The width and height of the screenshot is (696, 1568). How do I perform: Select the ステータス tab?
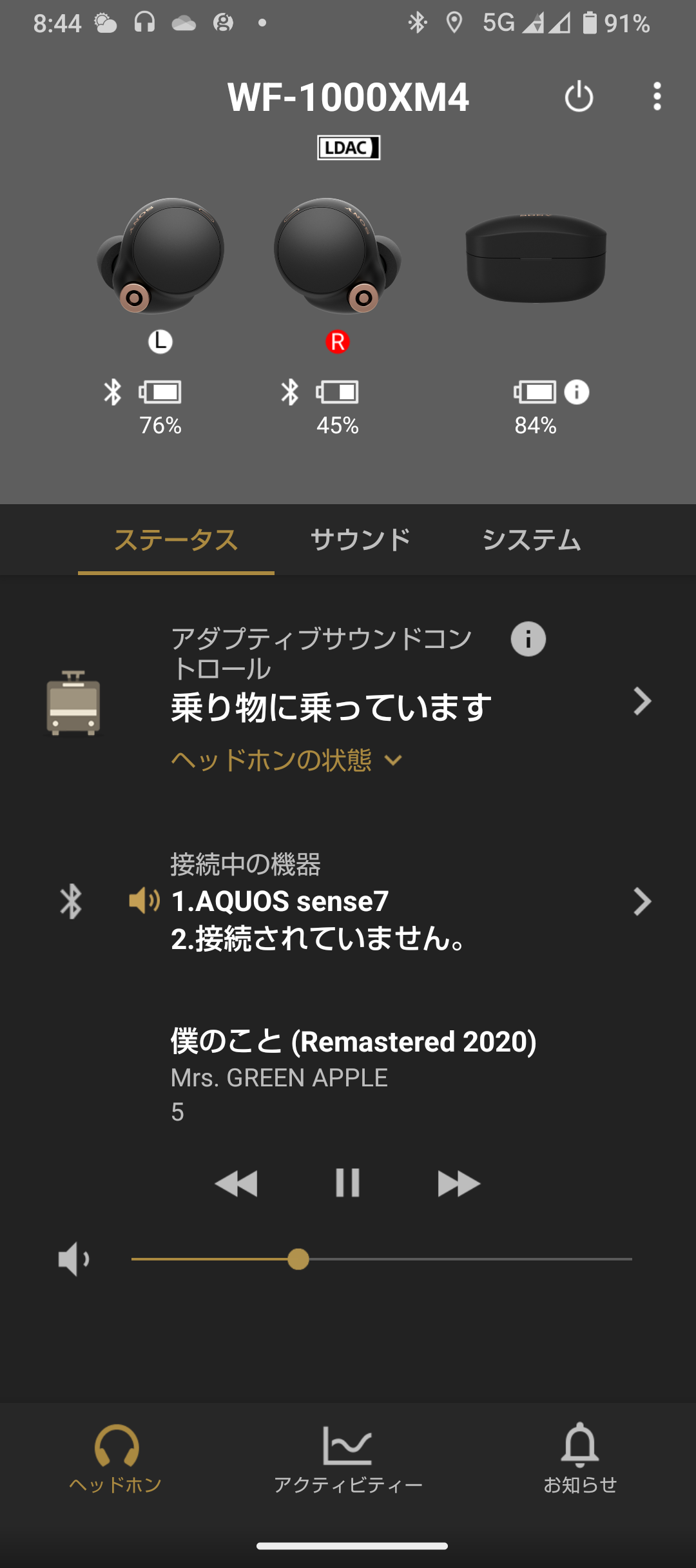coord(176,540)
